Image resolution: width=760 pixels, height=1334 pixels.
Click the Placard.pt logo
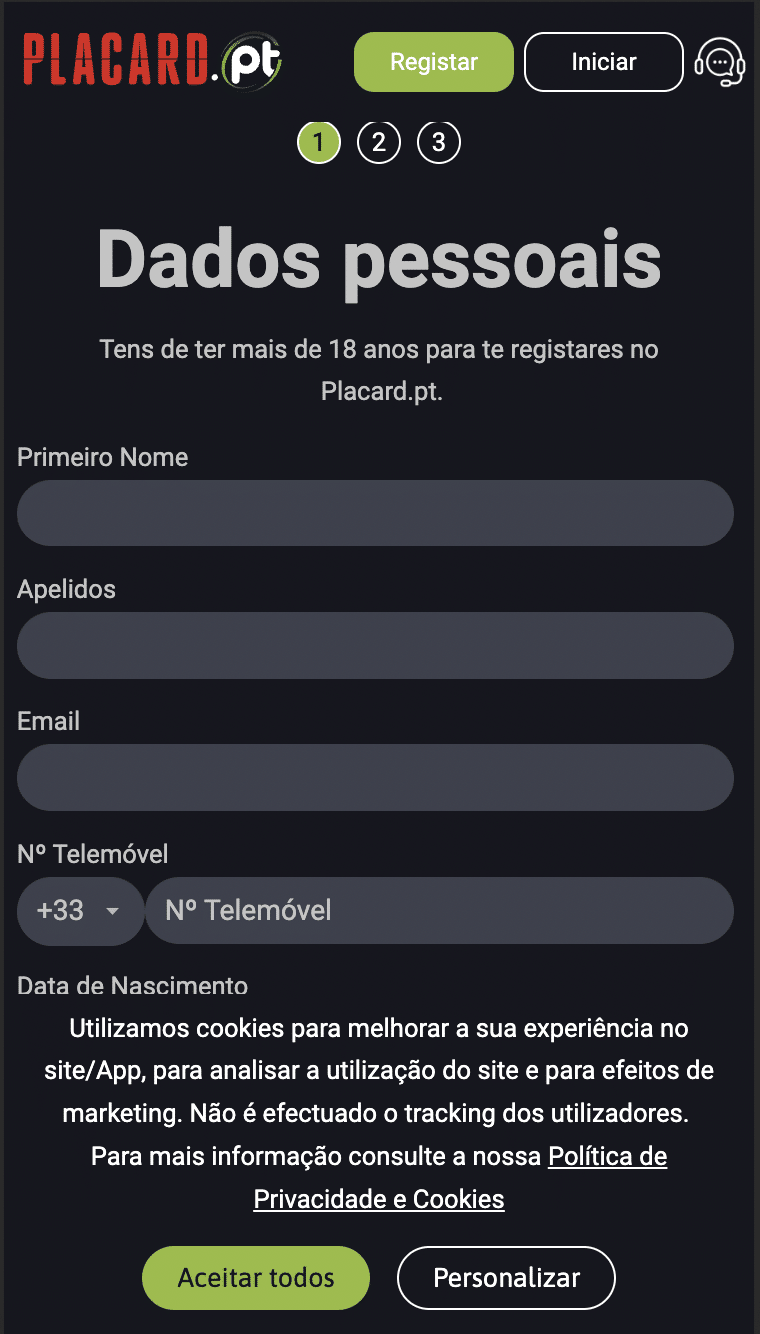click(150, 60)
